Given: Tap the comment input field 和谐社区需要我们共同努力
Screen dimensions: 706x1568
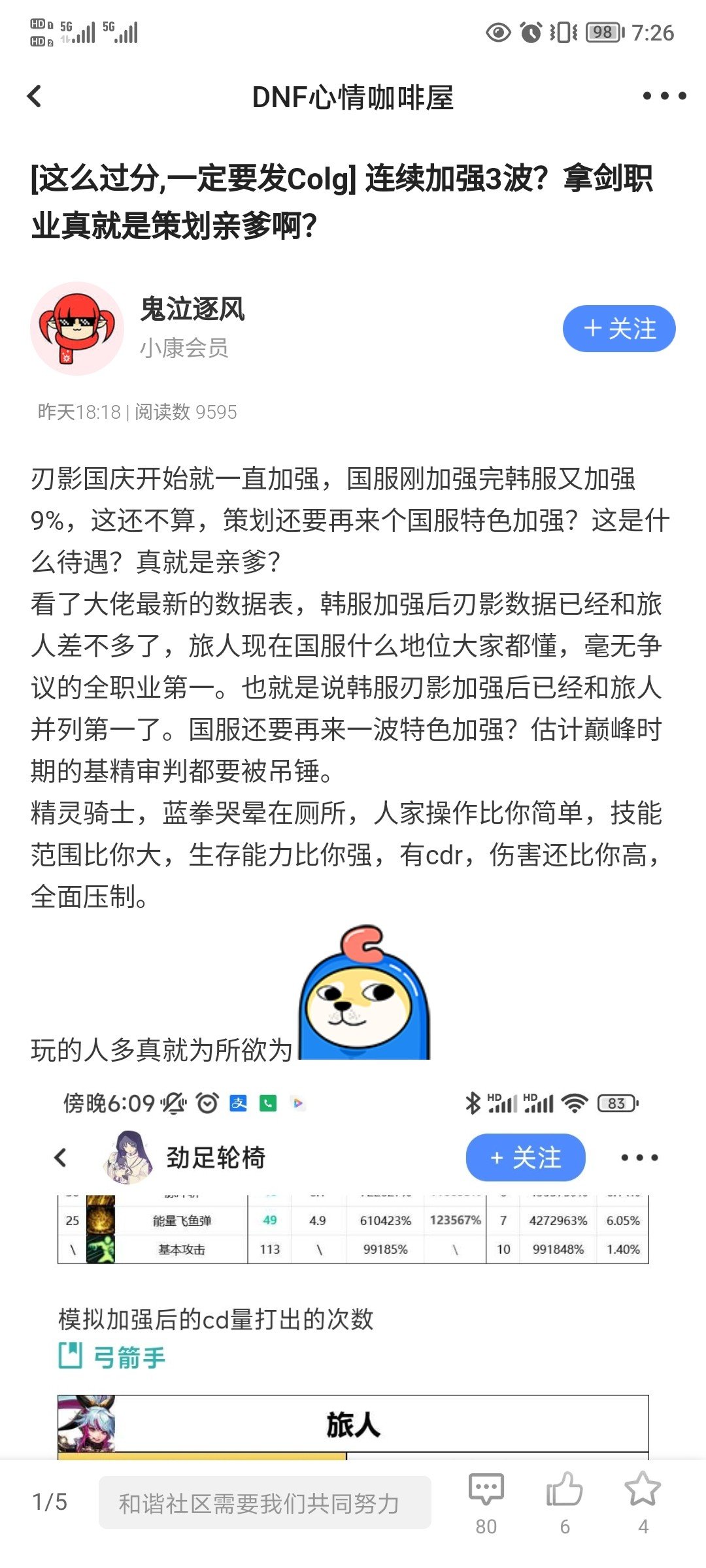Looking at the screenshot, I should (x=265, y=1503).
